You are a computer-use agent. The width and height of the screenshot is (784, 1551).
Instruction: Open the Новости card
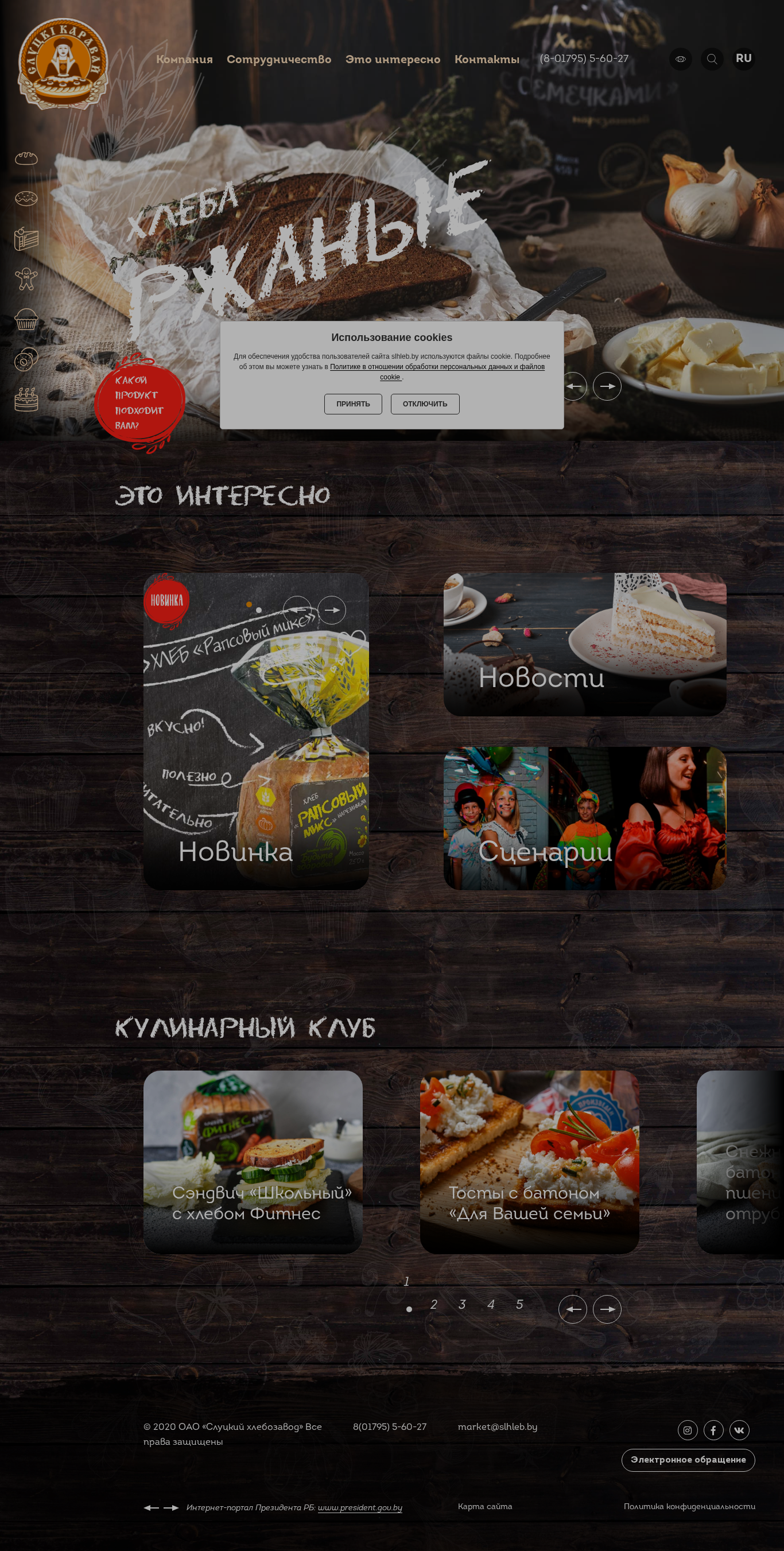585,644
